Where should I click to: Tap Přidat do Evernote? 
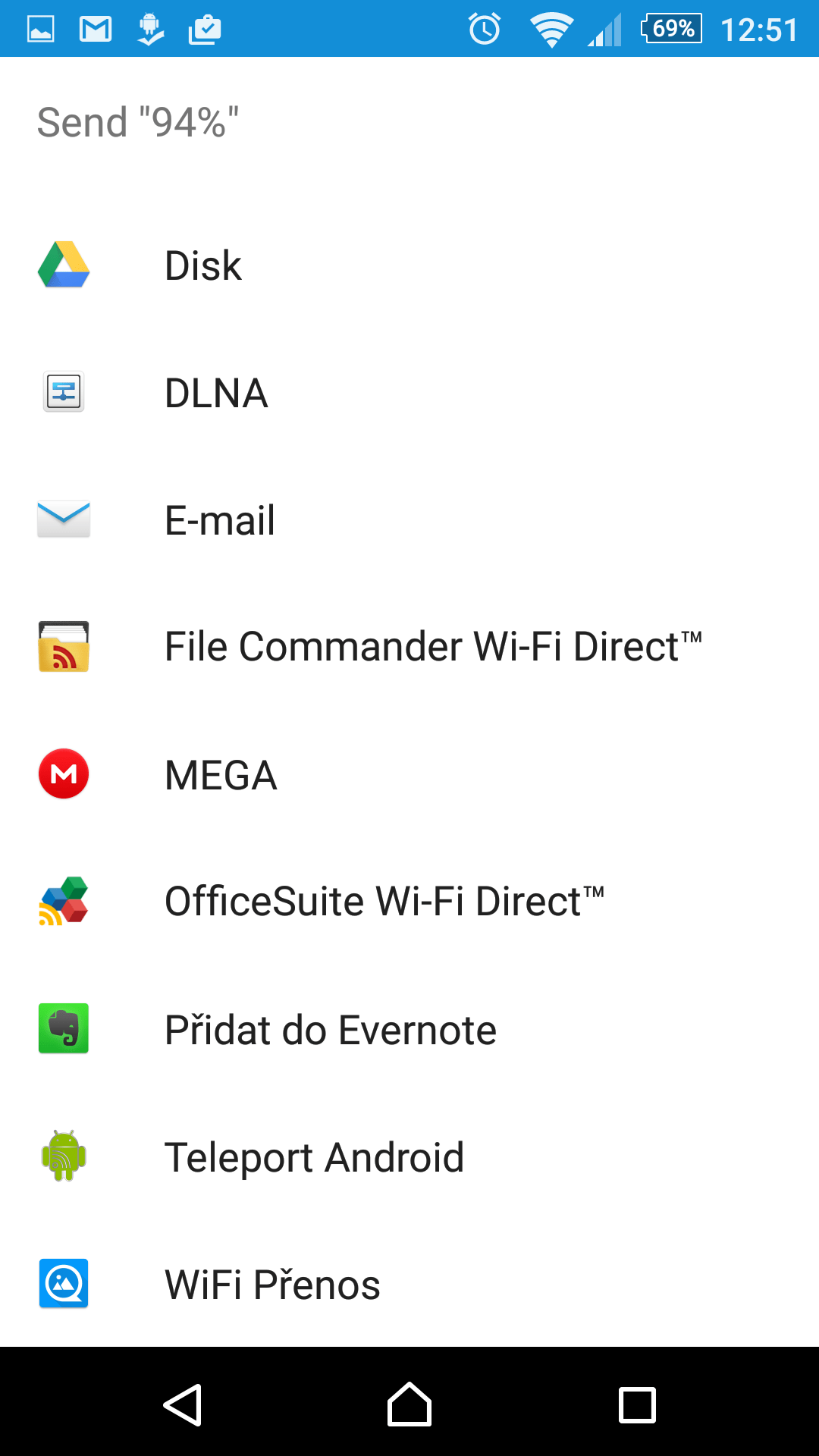pyautogui.click(x=409, y=1029)
